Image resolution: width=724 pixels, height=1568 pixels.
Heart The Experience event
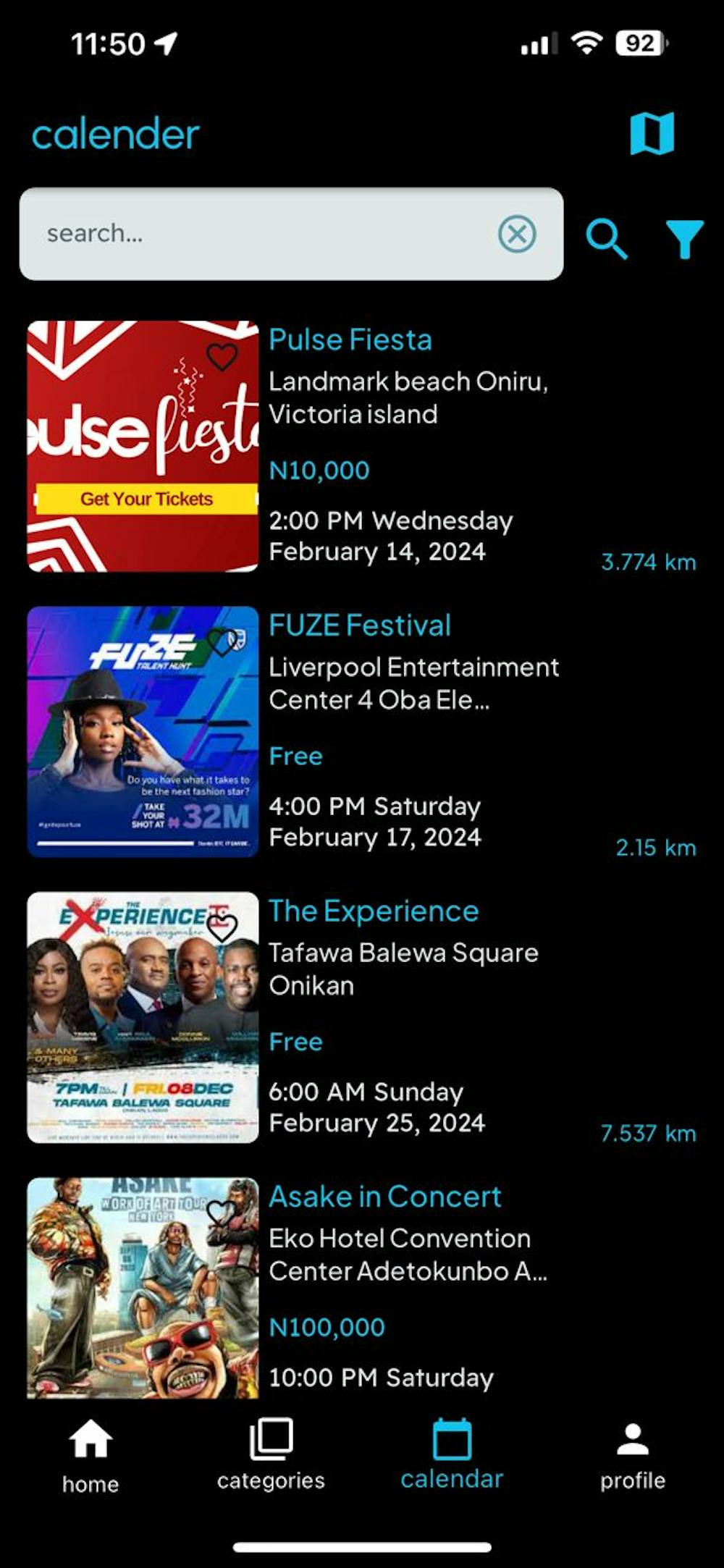(222, 927)
